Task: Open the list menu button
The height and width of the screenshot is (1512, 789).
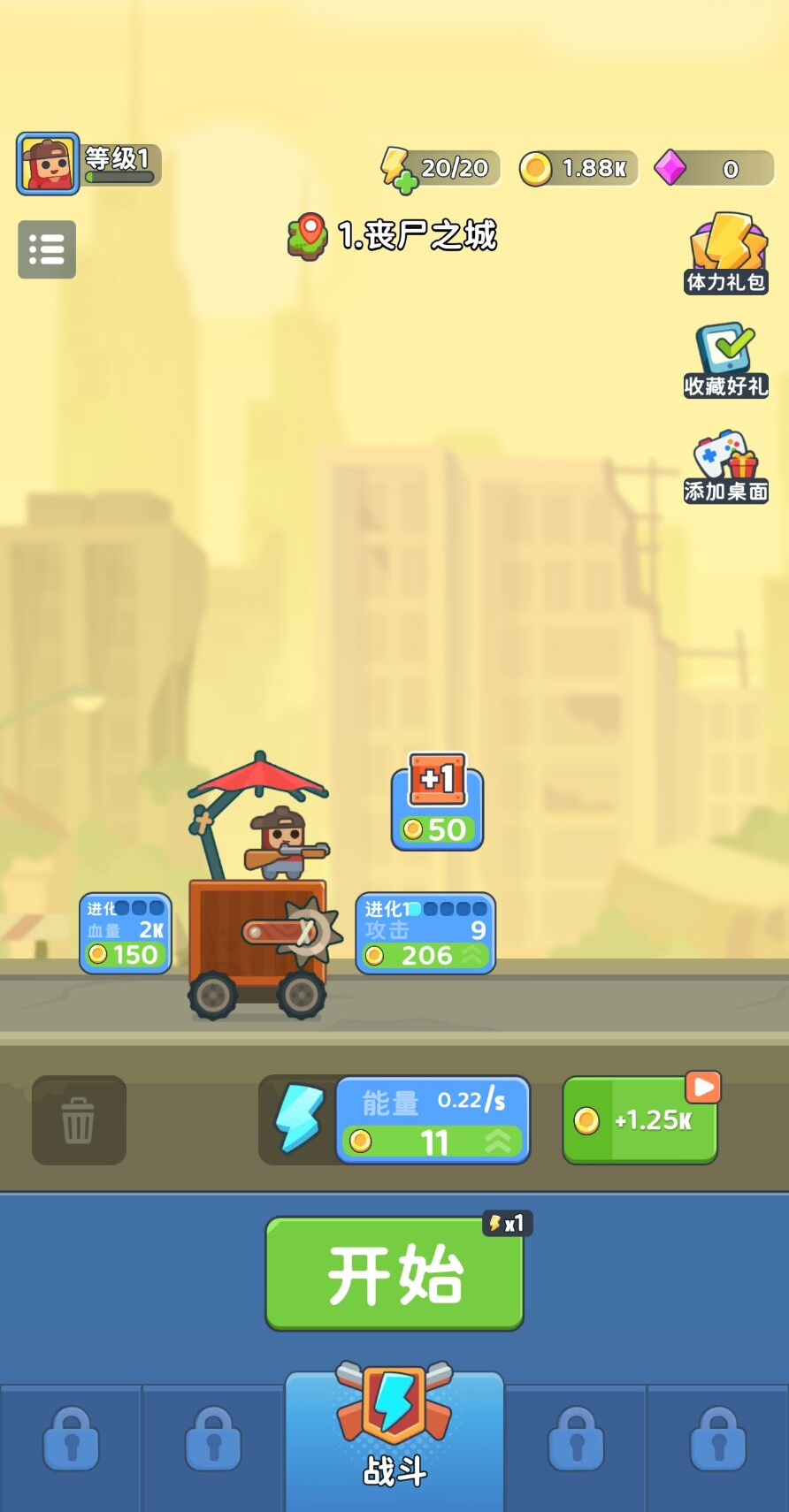Action: (47, 249)
